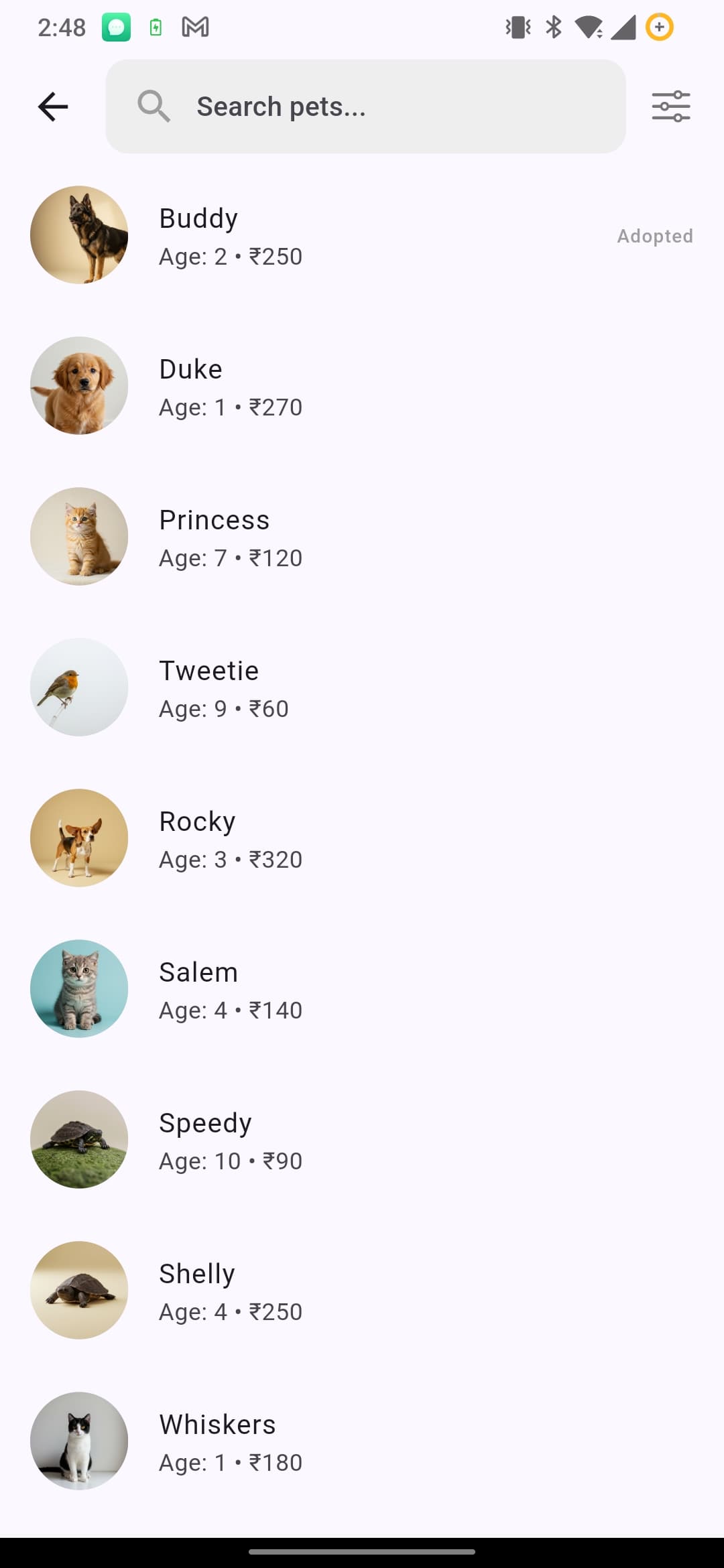Go back using the arrow icon
Image resolution: width=724 pixels, height=1568 pixels.
point(53,107)
